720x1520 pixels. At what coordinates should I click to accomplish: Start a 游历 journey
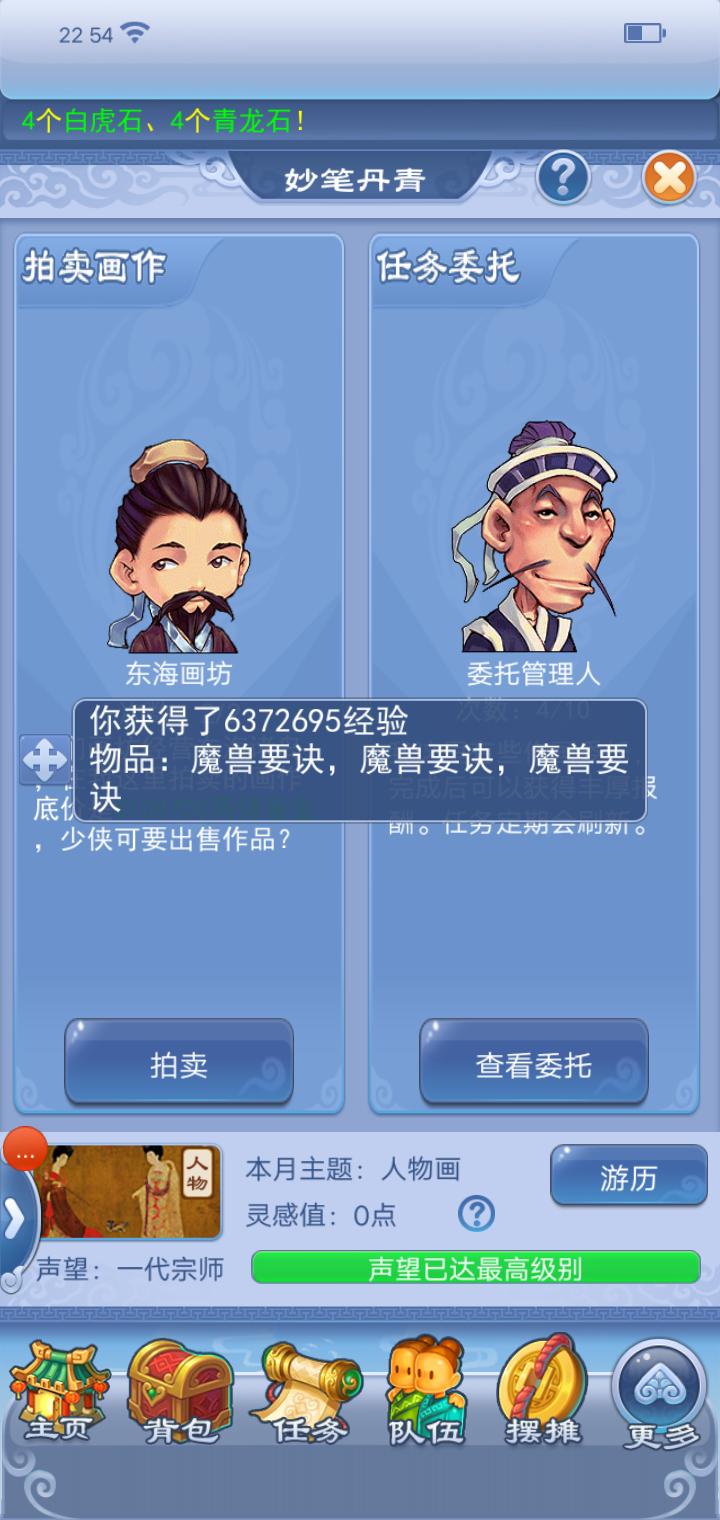[x=628, y=1177]
